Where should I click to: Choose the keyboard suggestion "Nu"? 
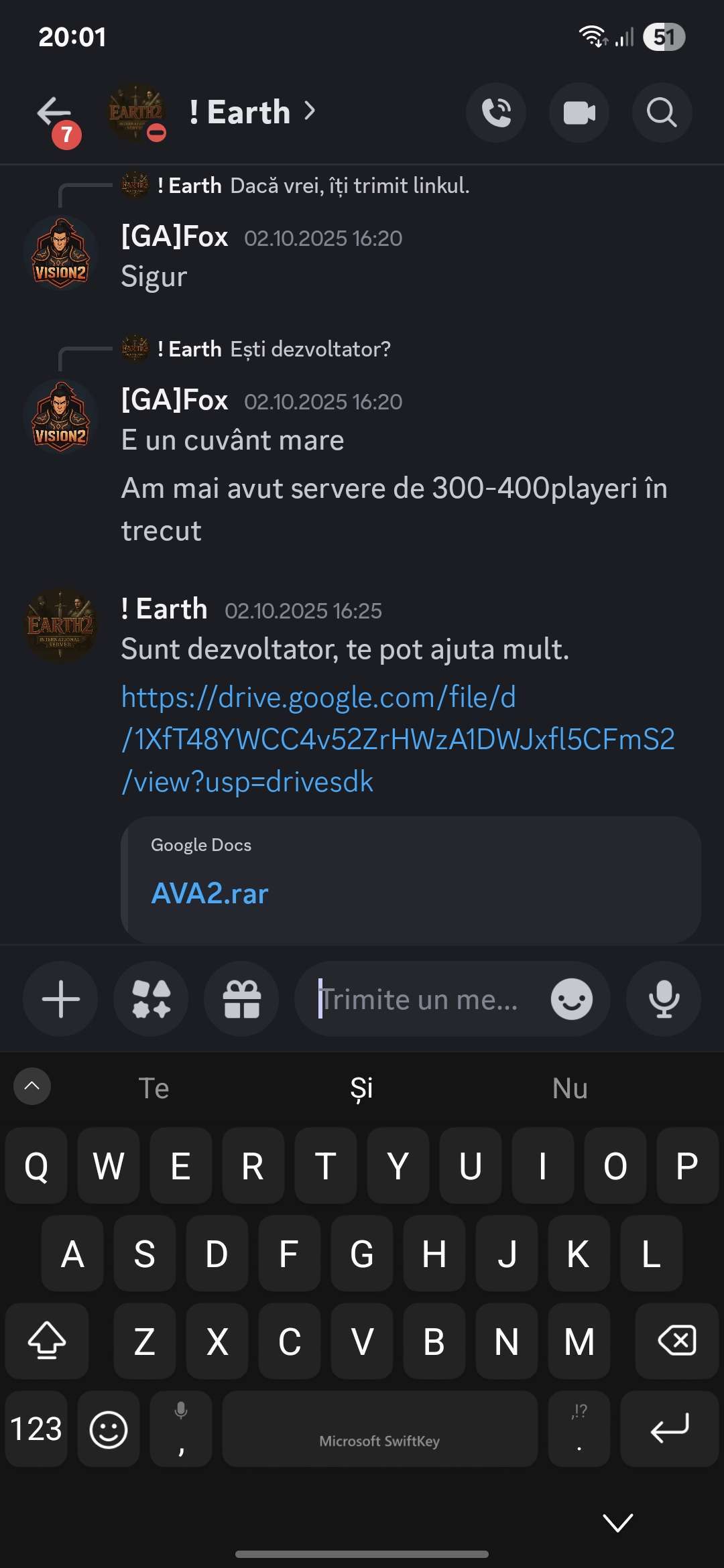(x=570, y=1088)
